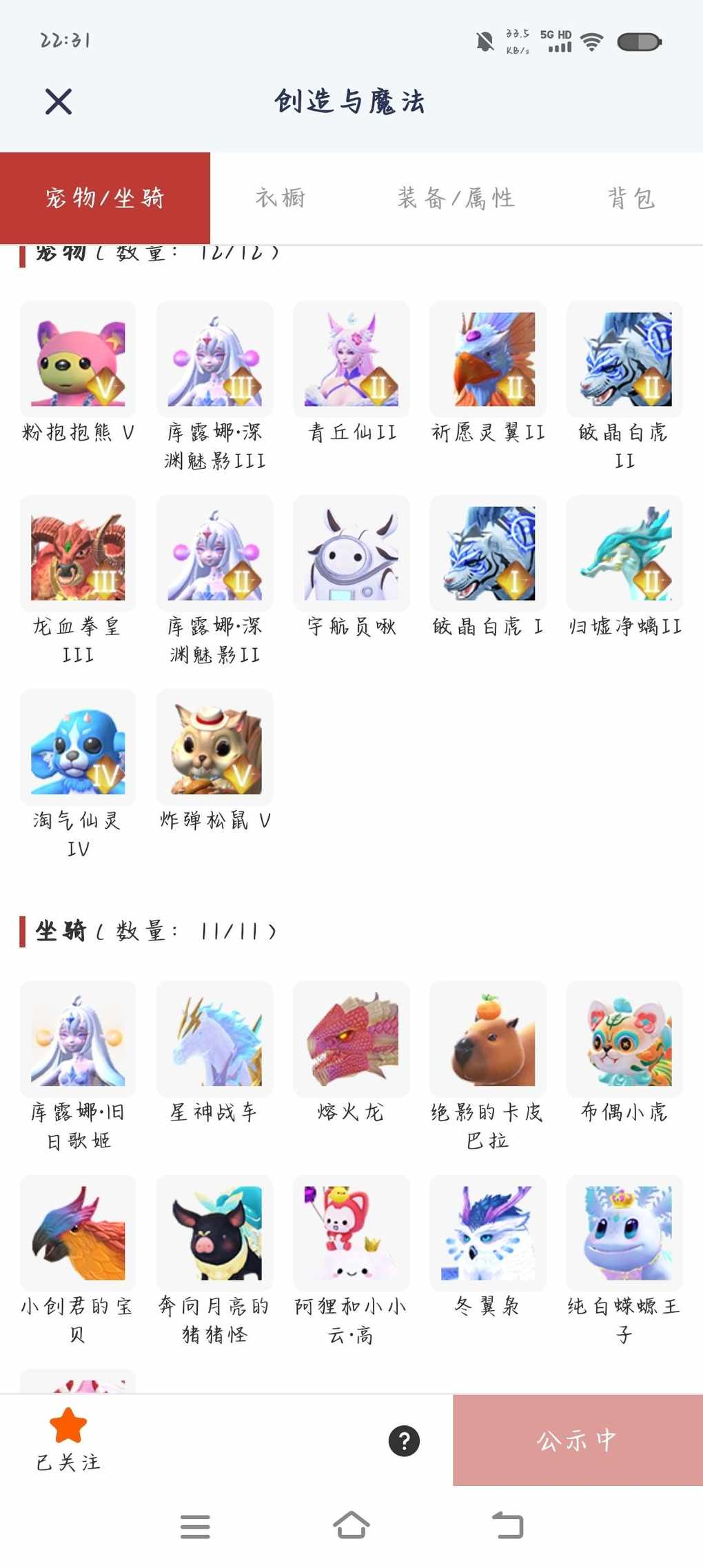Select the 宠物/坐骑 tab

[x=105, y=199]
